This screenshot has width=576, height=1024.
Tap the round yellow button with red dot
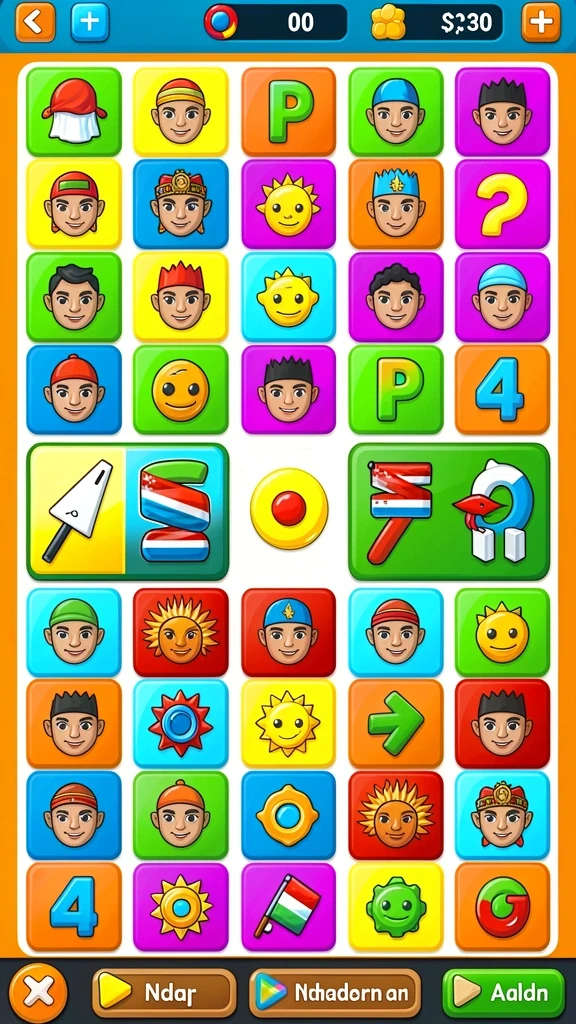pyautogui.click(x=289, y=508)
